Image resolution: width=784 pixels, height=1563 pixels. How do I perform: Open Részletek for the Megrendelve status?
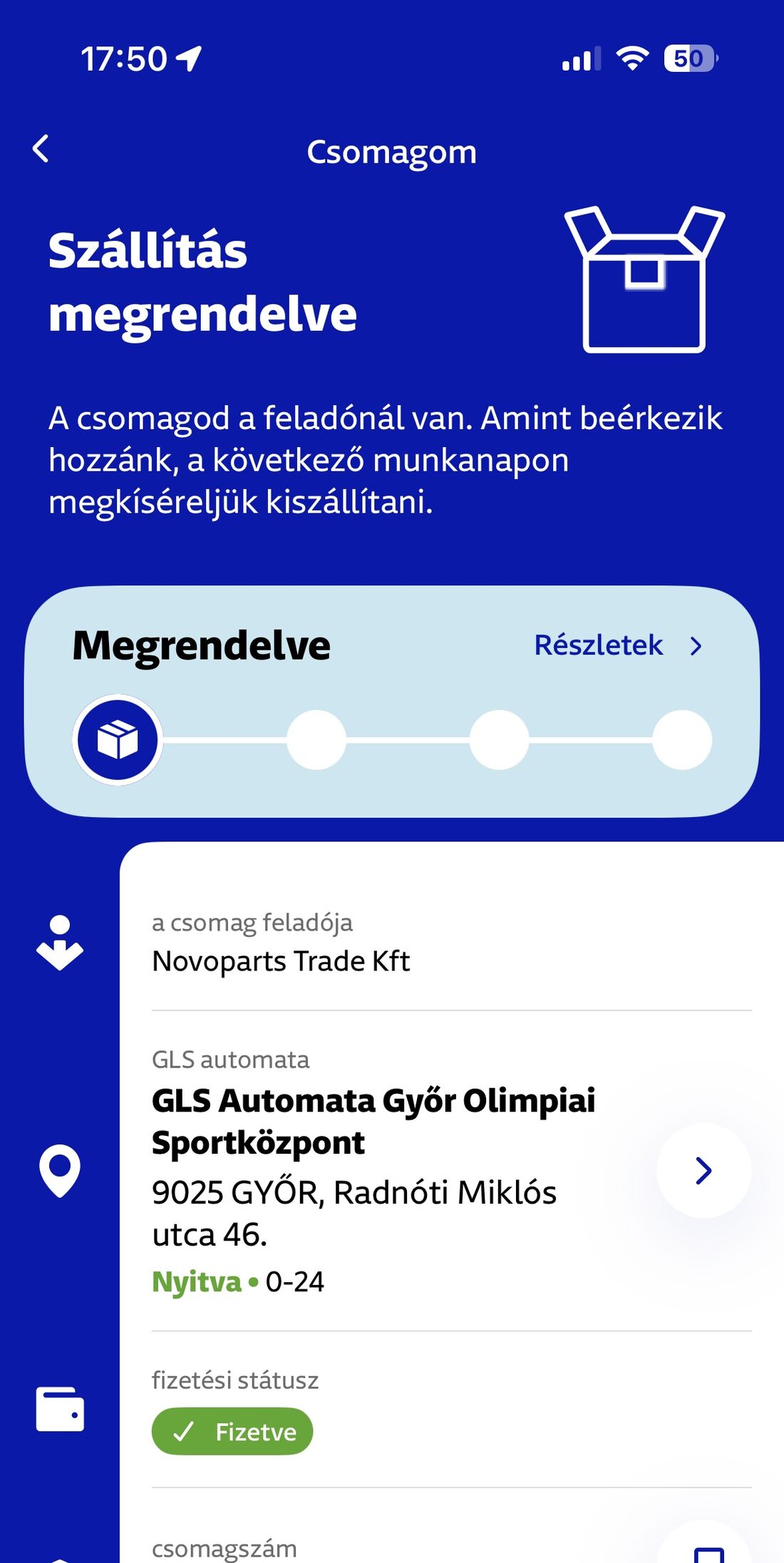[619, 645]
